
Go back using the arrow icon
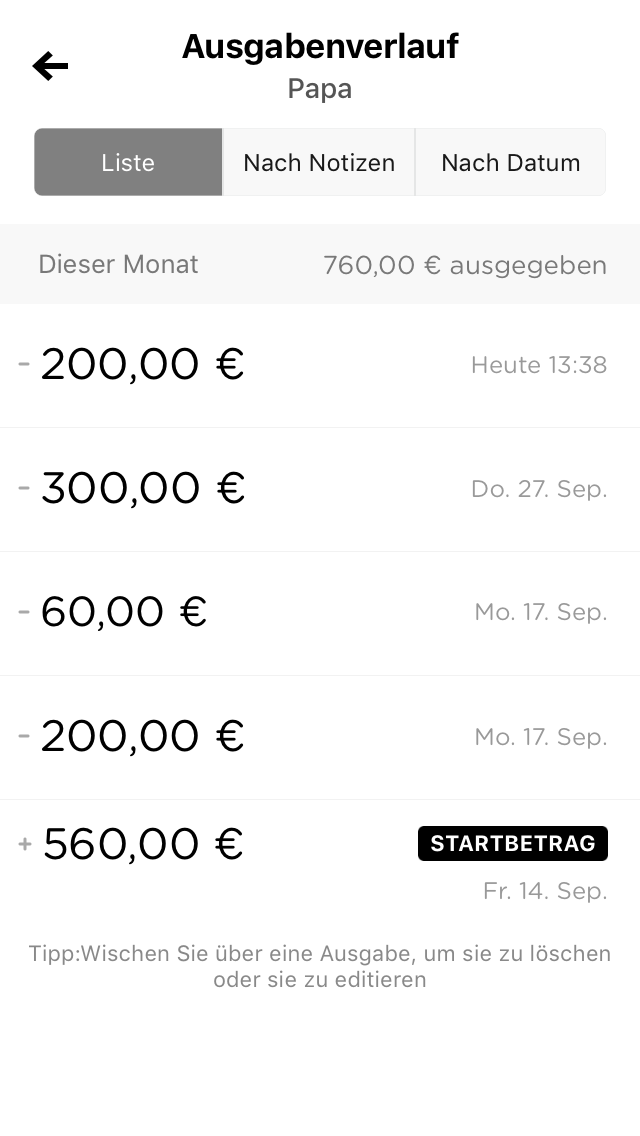pos(50,67)
